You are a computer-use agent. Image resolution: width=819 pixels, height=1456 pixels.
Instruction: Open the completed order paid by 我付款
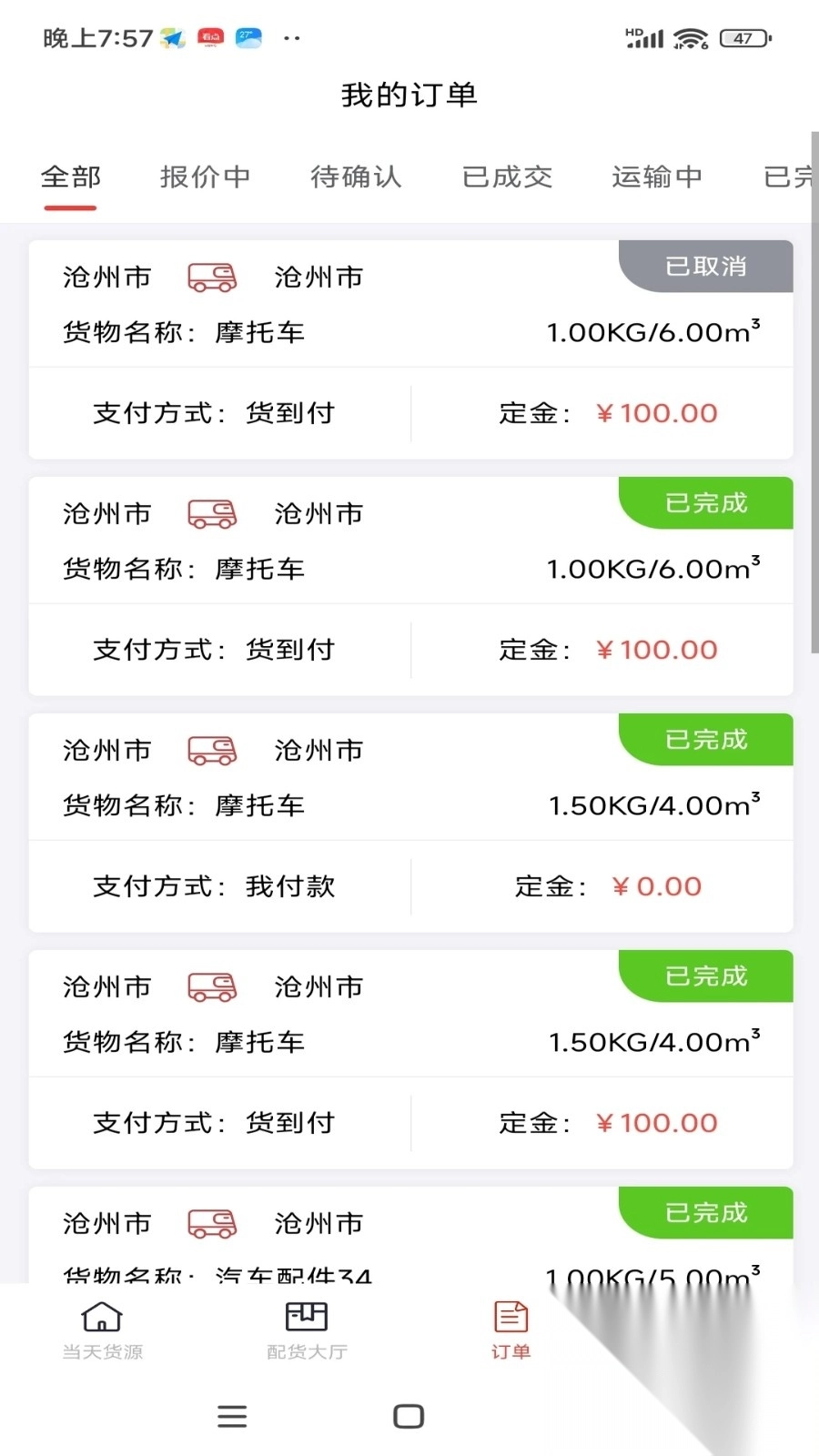tap(410, 823)
